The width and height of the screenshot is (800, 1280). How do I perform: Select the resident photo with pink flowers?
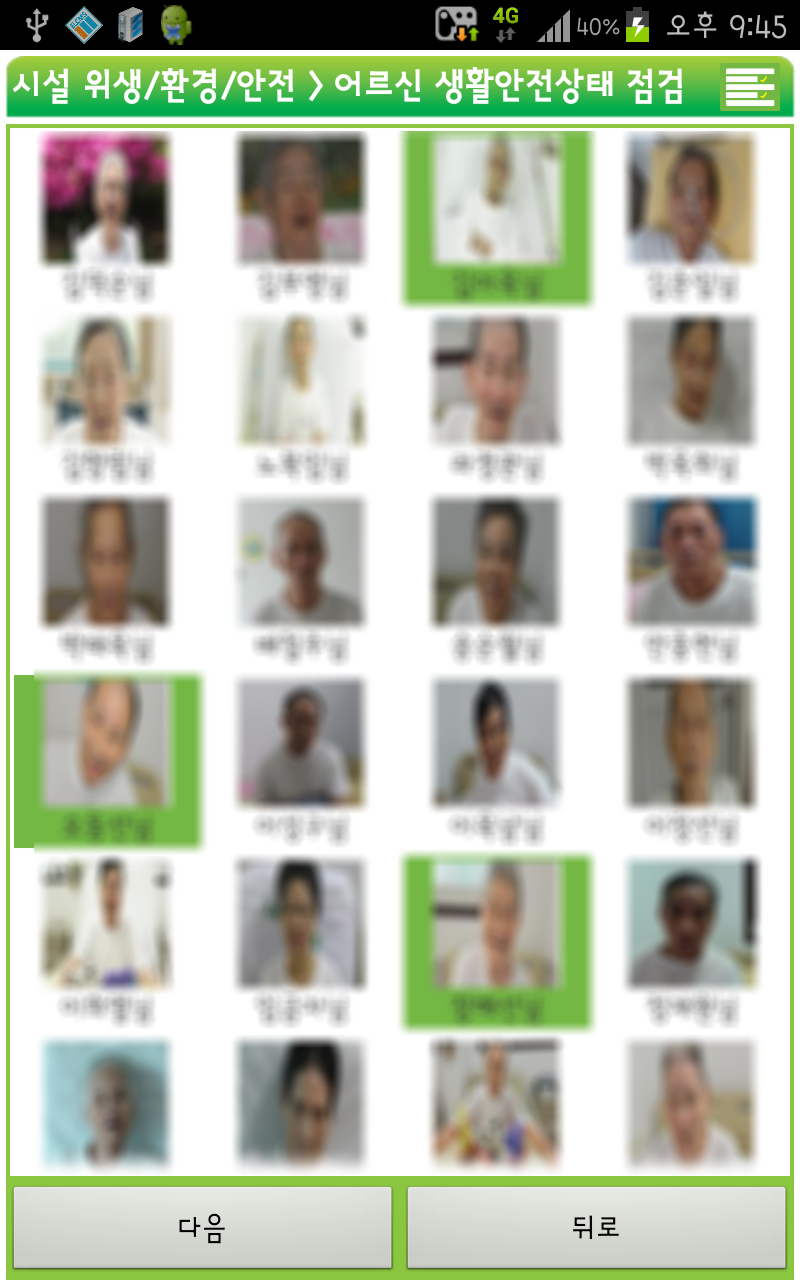coord(106,199)
